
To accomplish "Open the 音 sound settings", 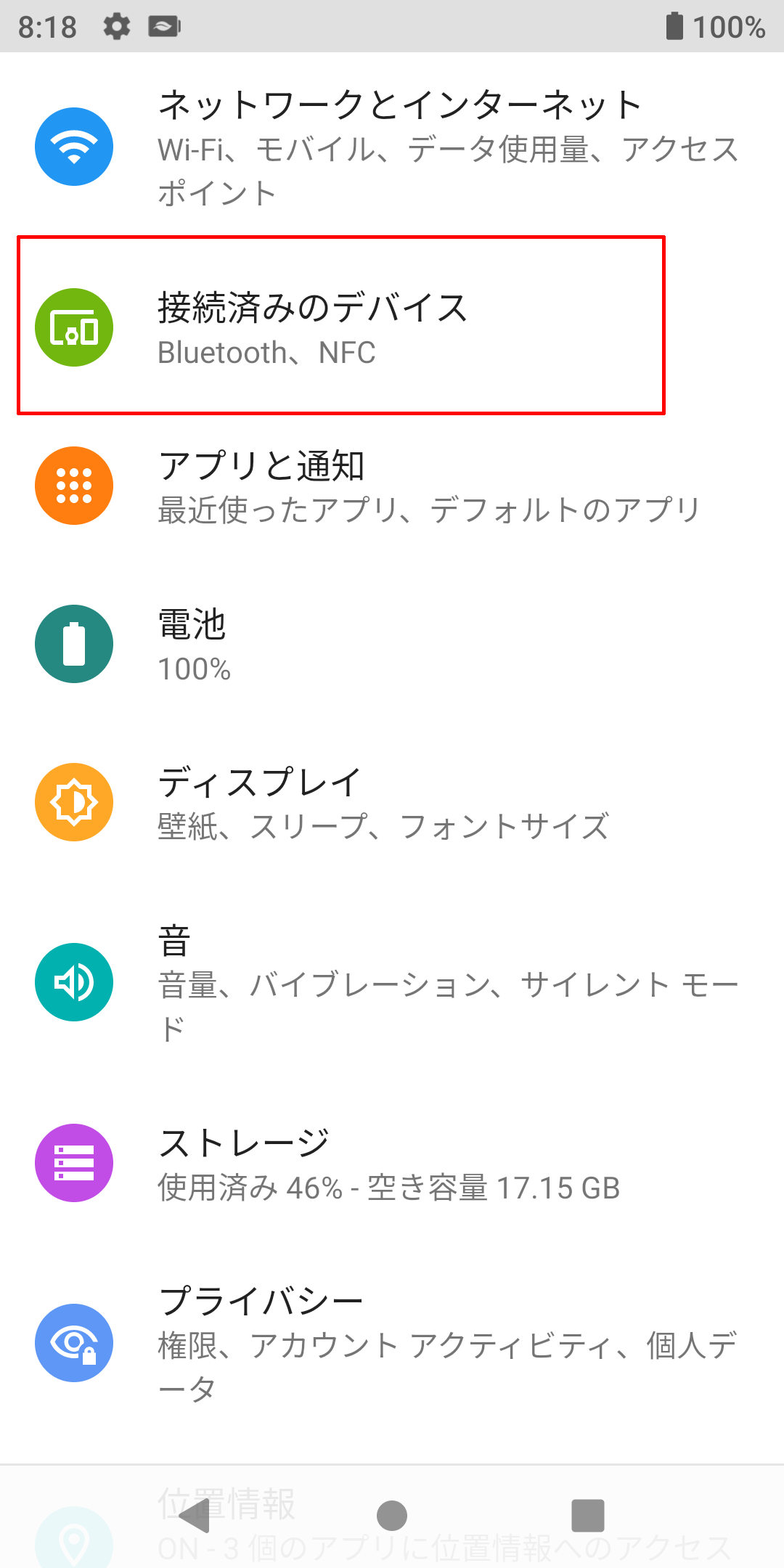I will click(392, 982).
